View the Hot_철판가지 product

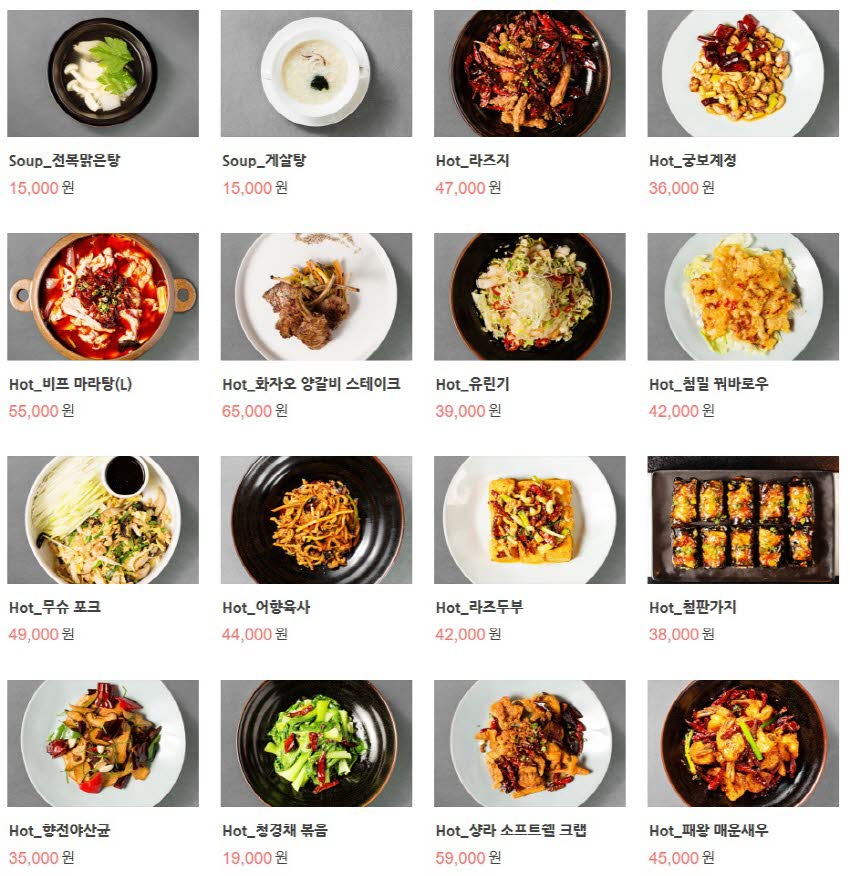(743, 520)
